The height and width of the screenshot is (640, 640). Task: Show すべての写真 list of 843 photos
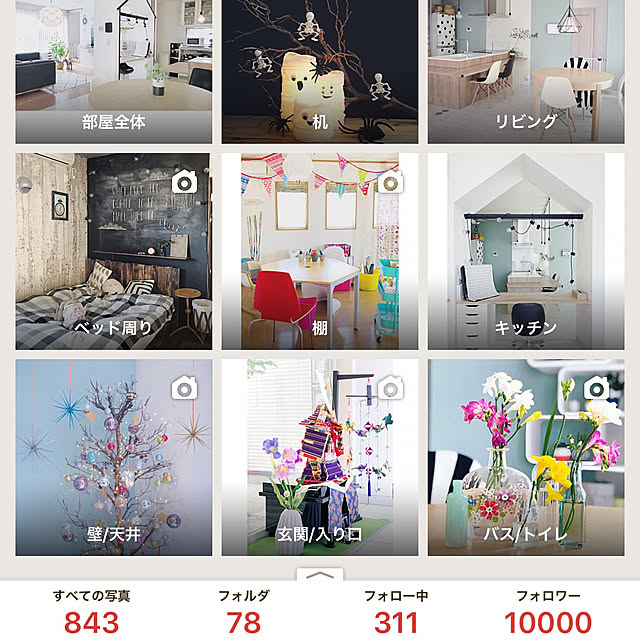point(91,611)
